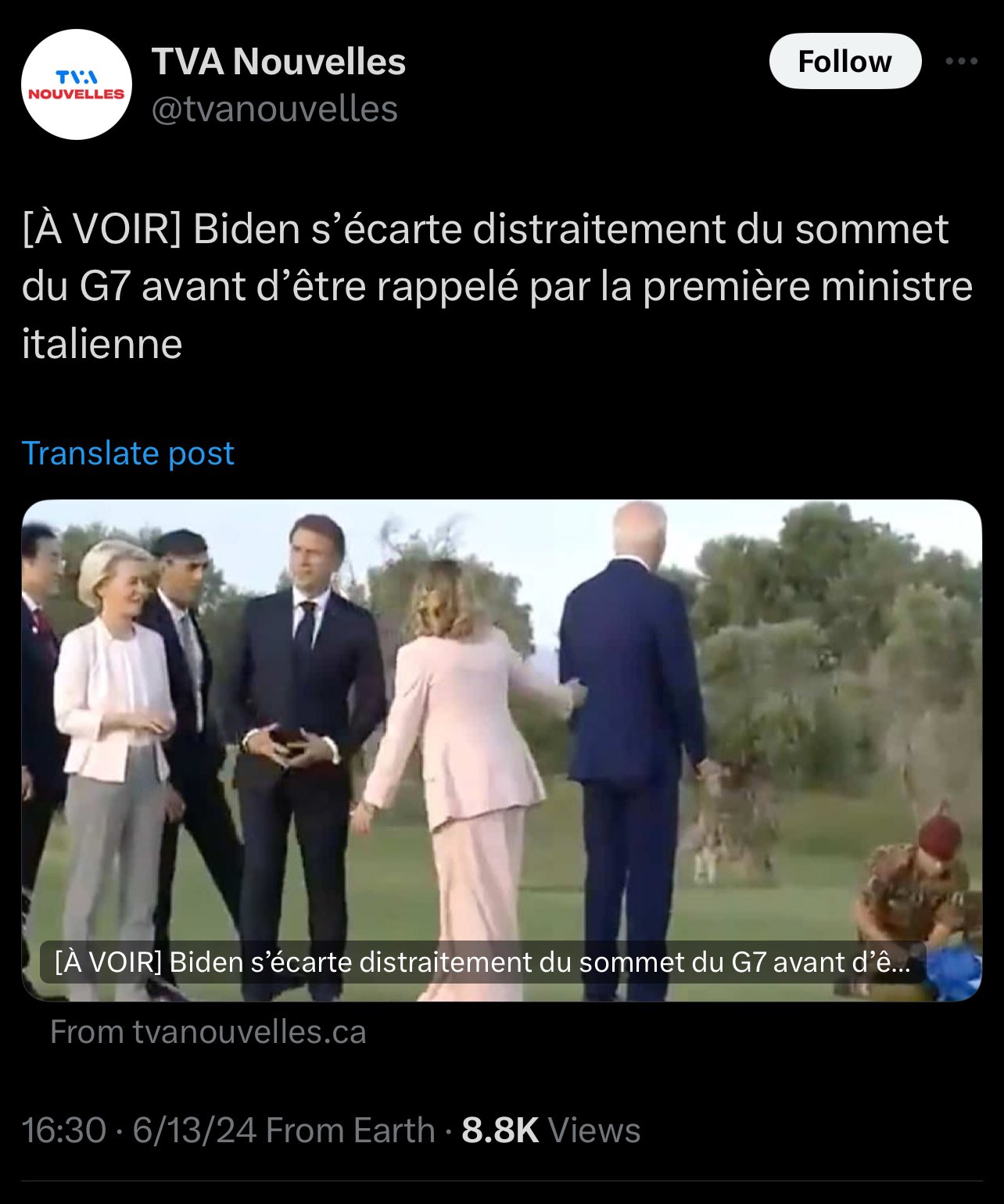
Task: View post's 8.8K Views analytics
Action: tap(550, 1131)
